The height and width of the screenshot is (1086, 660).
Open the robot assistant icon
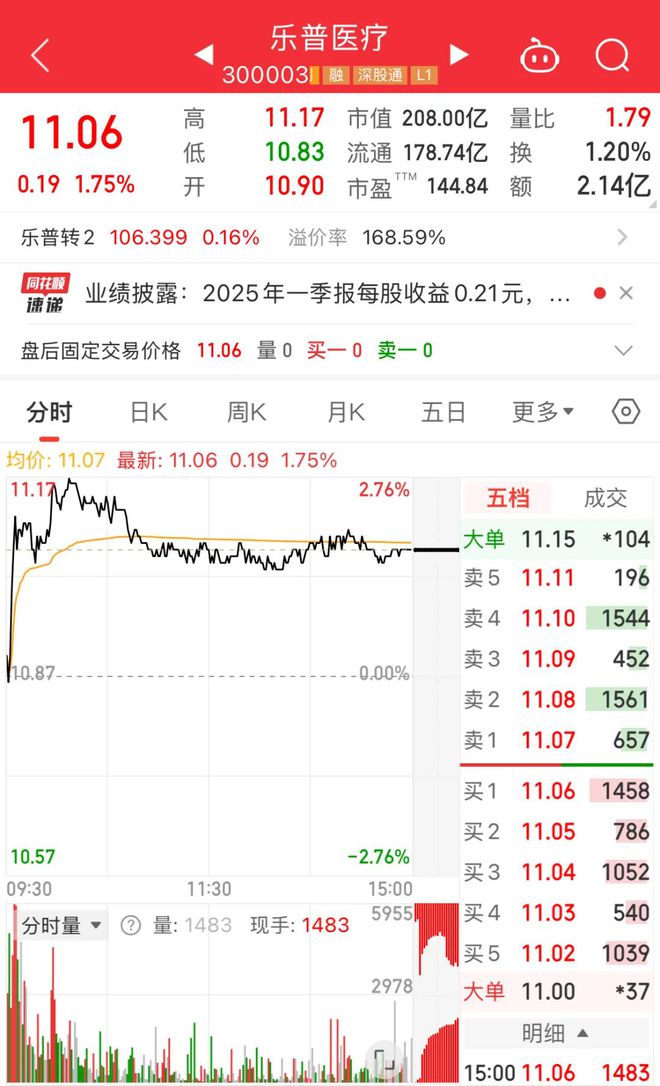[539, 56]
